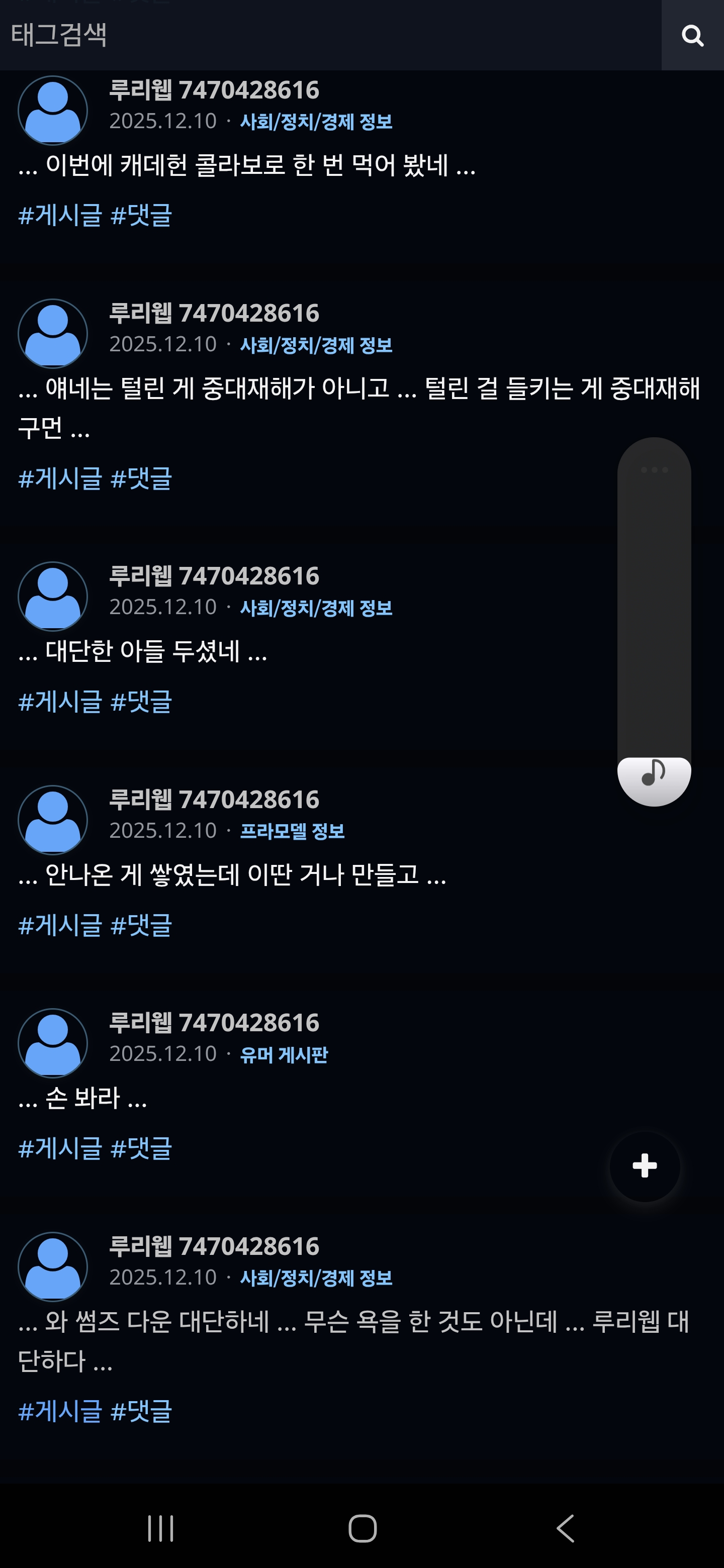
Task: Open the floating plus button
Action: point(644,1166)
